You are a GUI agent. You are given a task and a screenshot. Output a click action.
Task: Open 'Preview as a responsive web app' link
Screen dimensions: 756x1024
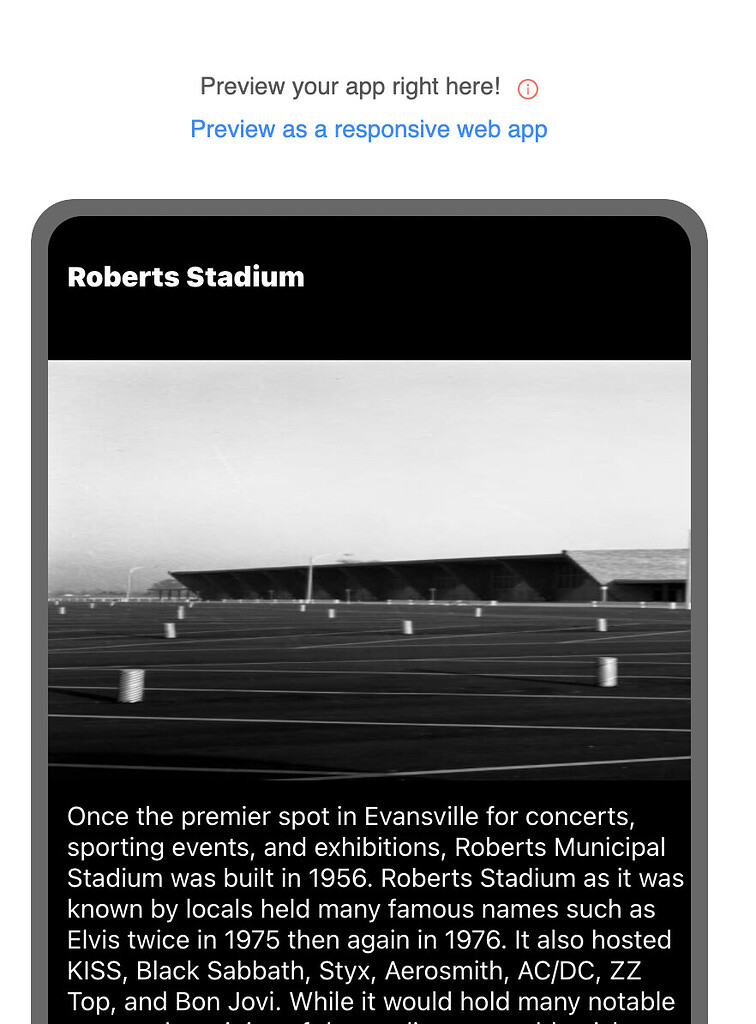[369, 130]
